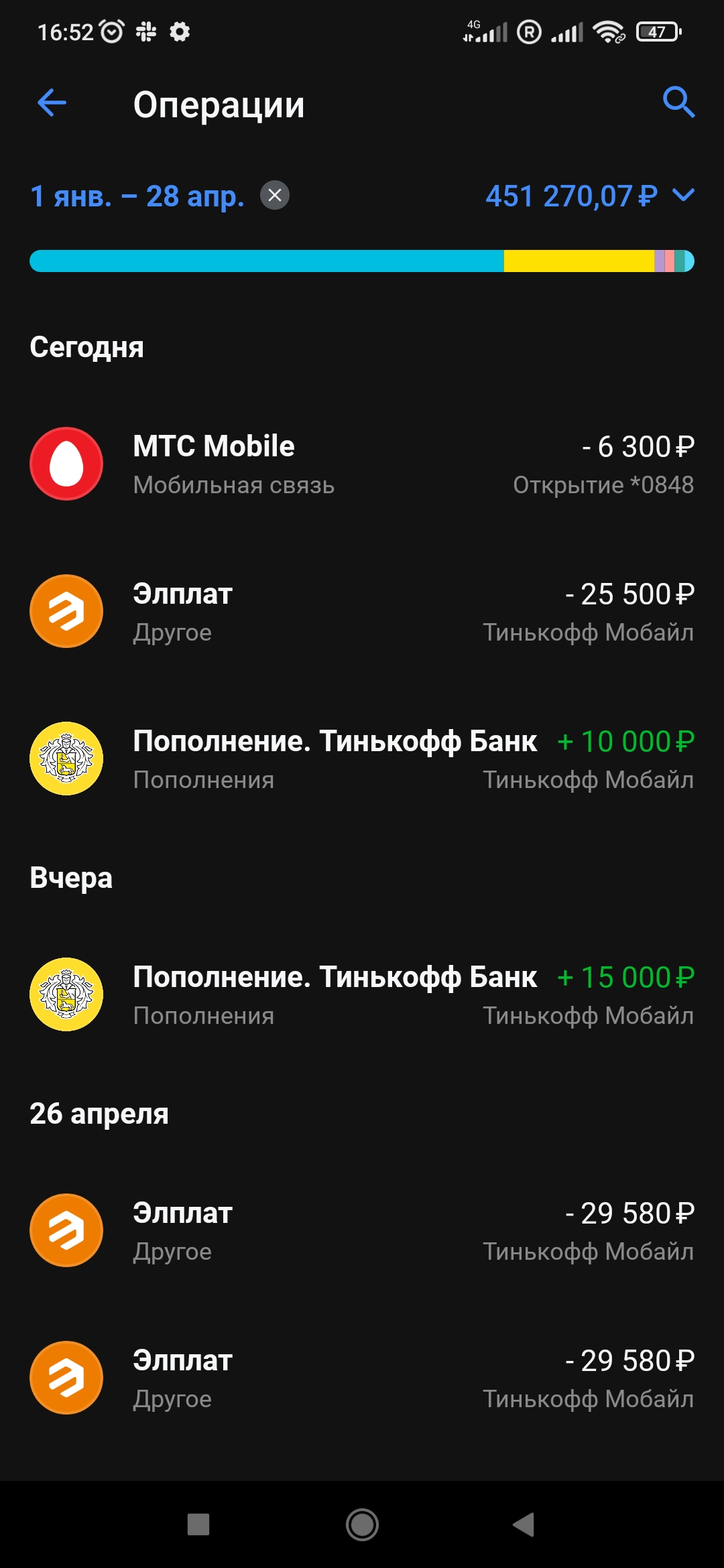Clear the selected date range filter
This screenshot has height=1568, width=724.
pyautogui.click(x=275, y=196)
